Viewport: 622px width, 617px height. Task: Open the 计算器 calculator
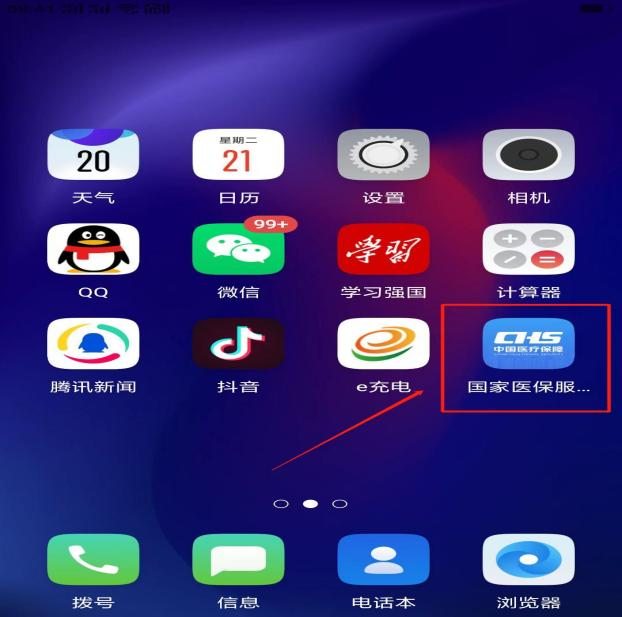tap(528, 249)
